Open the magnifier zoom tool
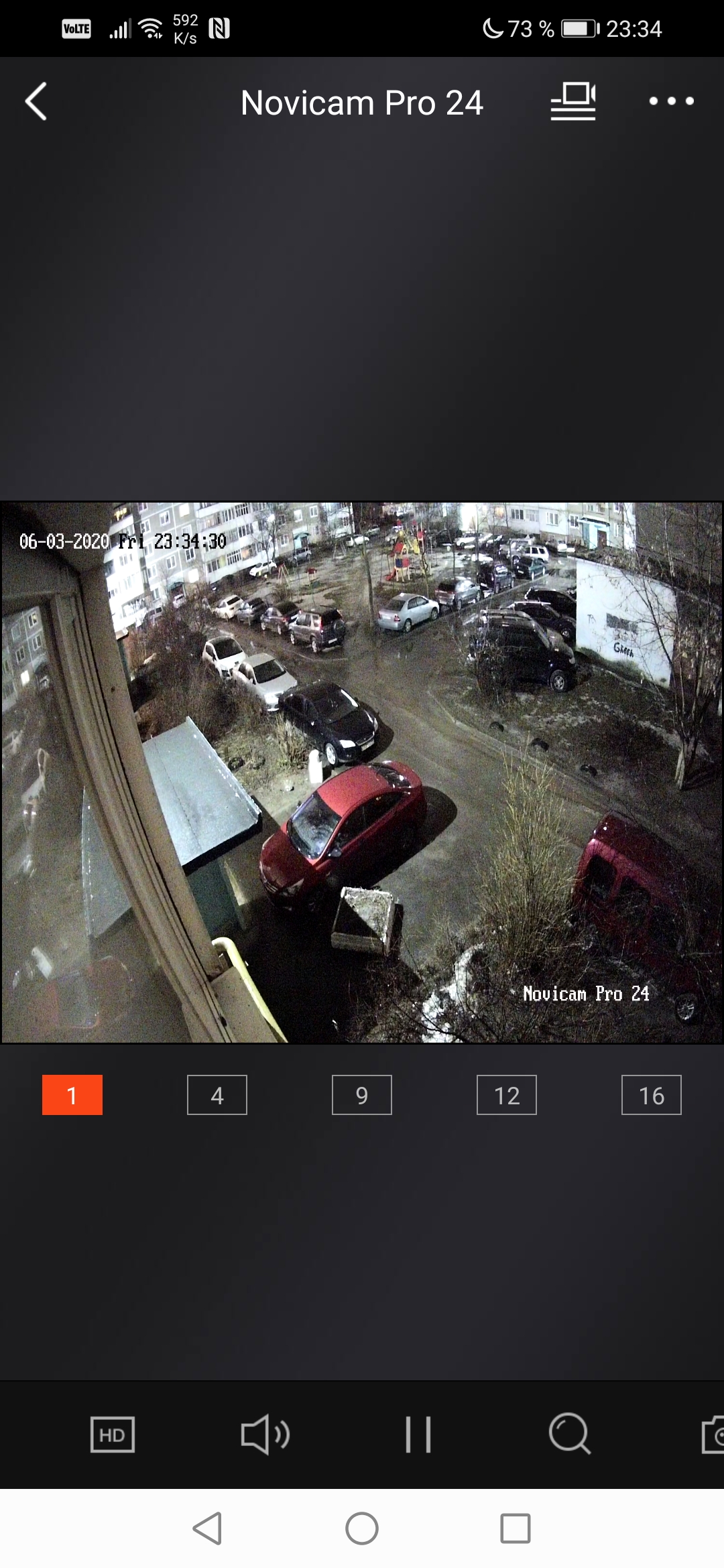The image size is (724, 1568). (x=570, y=1435)
